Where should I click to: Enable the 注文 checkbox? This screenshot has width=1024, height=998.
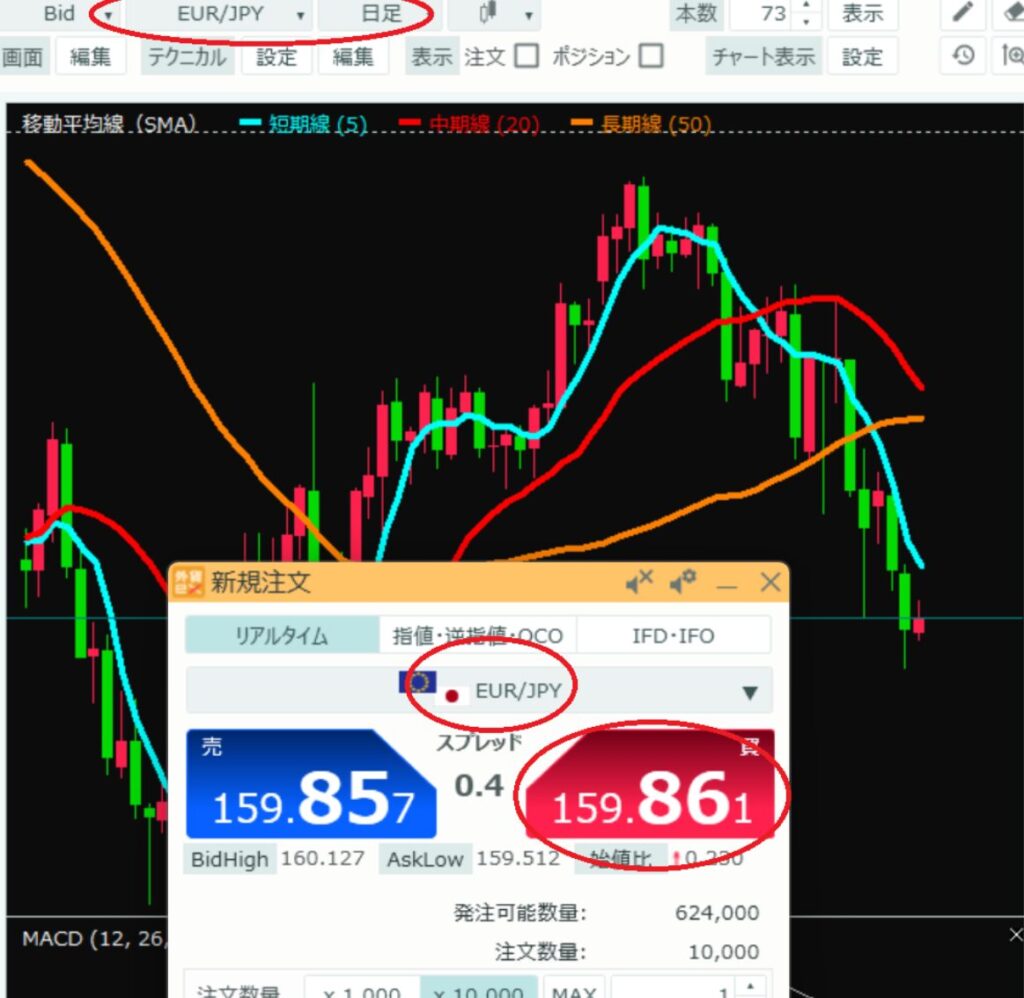(526, 56)
